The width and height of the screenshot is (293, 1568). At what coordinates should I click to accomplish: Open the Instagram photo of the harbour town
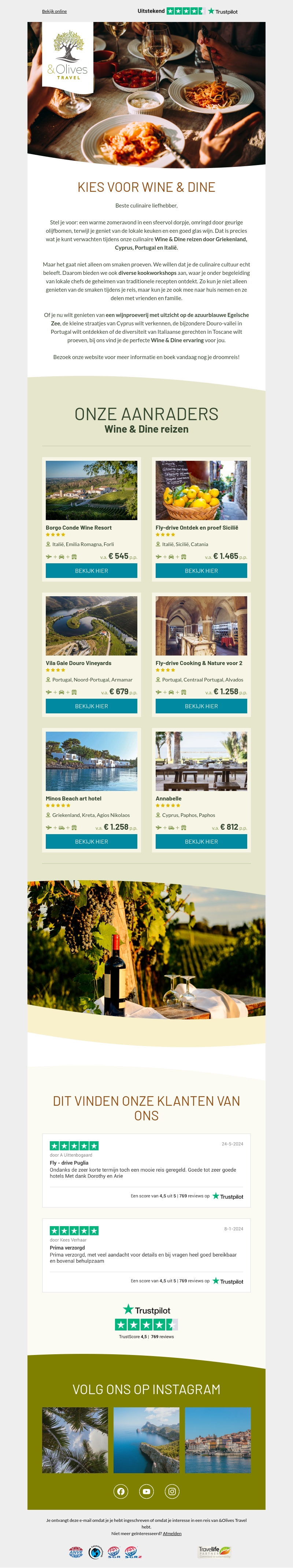(218, 1440)
